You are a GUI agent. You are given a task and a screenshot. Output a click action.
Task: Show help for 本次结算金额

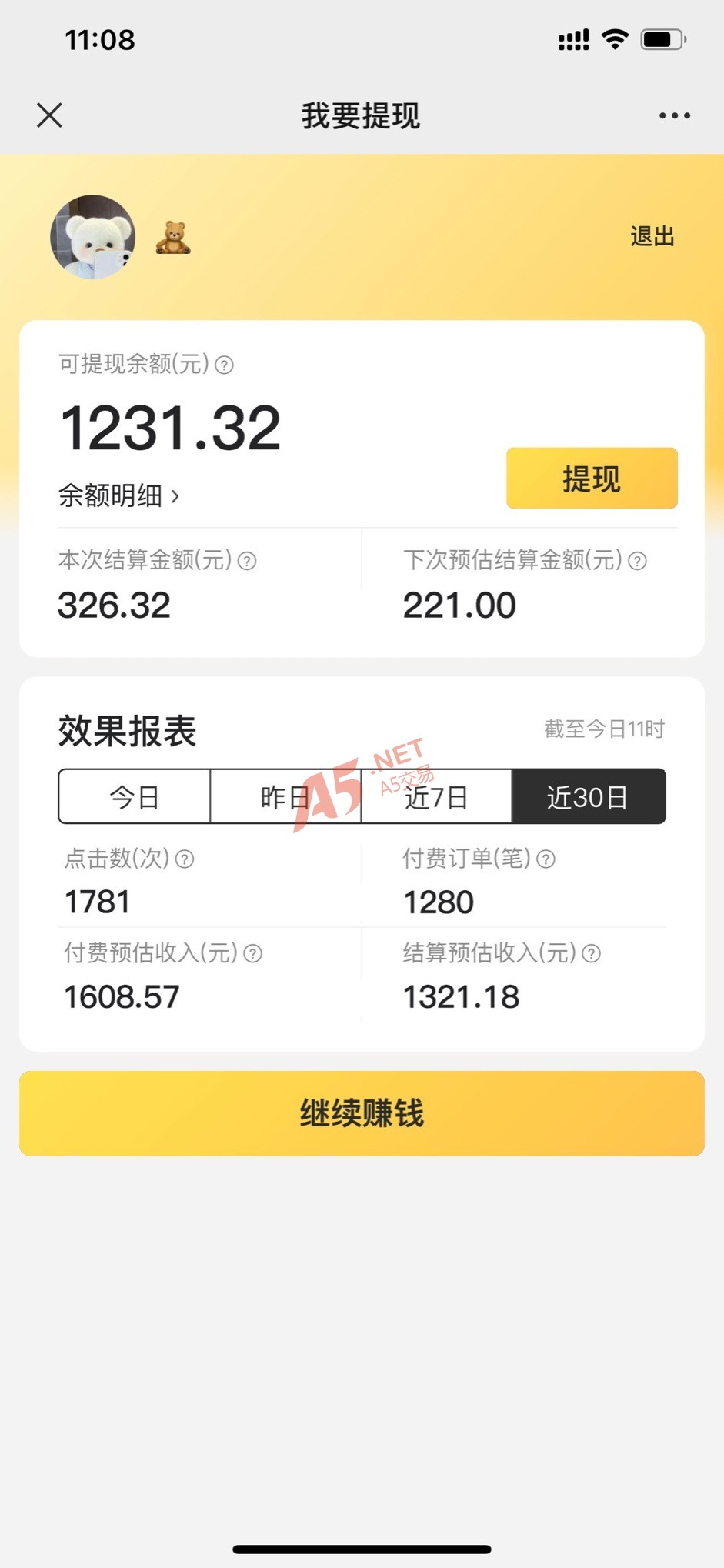pyautogui.click(x=247, y=561)
